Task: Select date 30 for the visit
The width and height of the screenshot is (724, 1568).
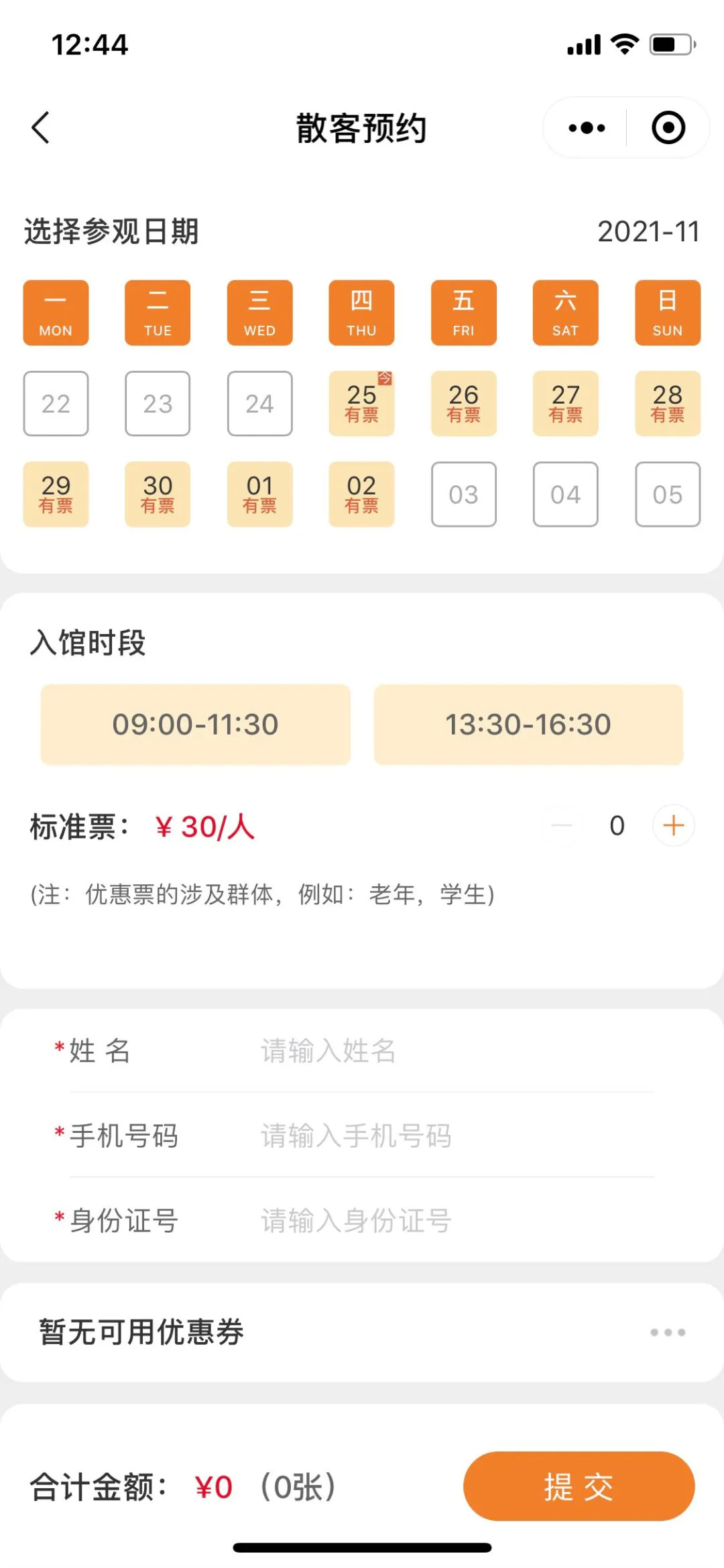Action: tap(158, 494)
